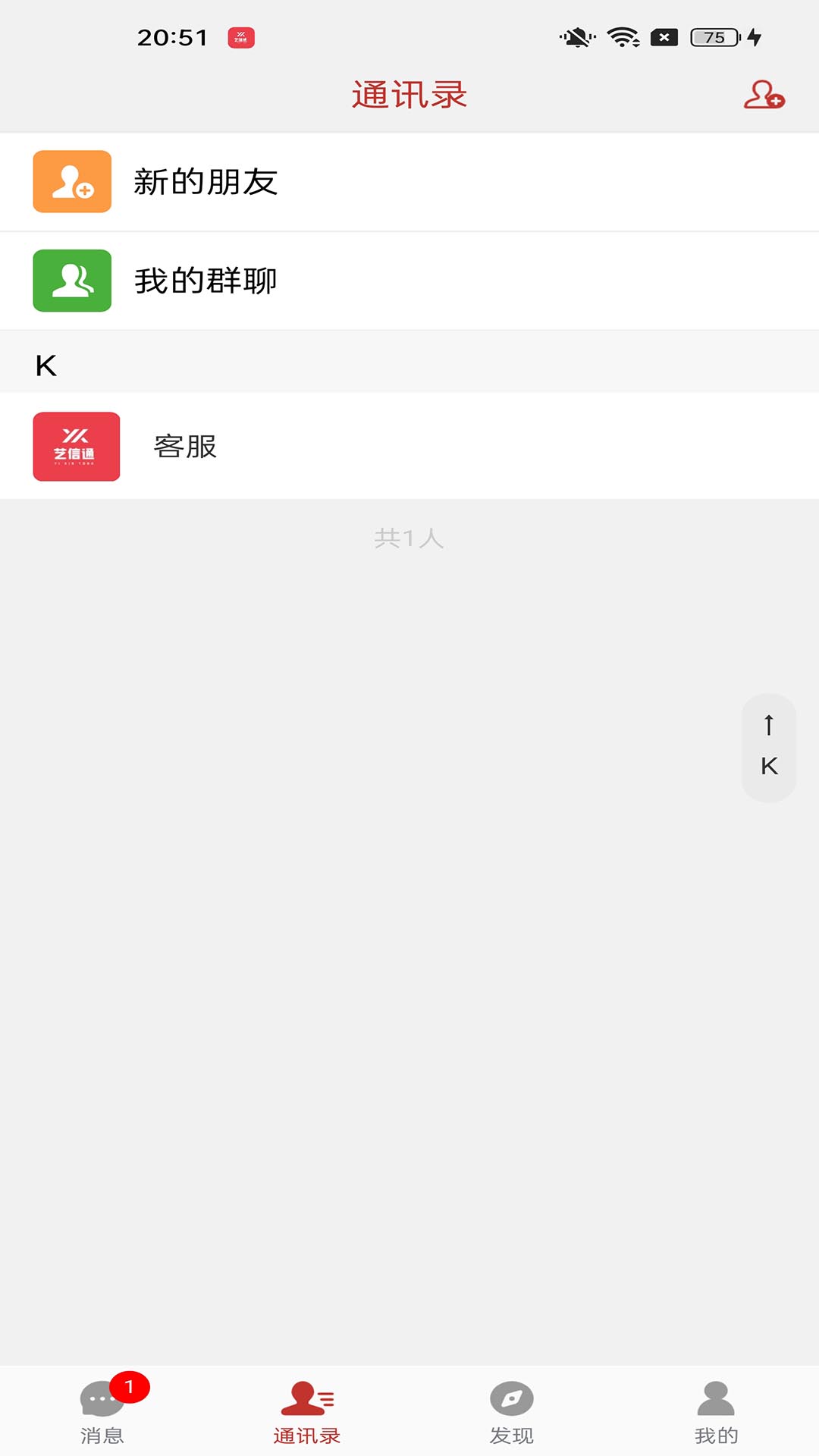Open 我的群聊 list entry
Viewport: 819px width, 1456px height.
(206, 280)
